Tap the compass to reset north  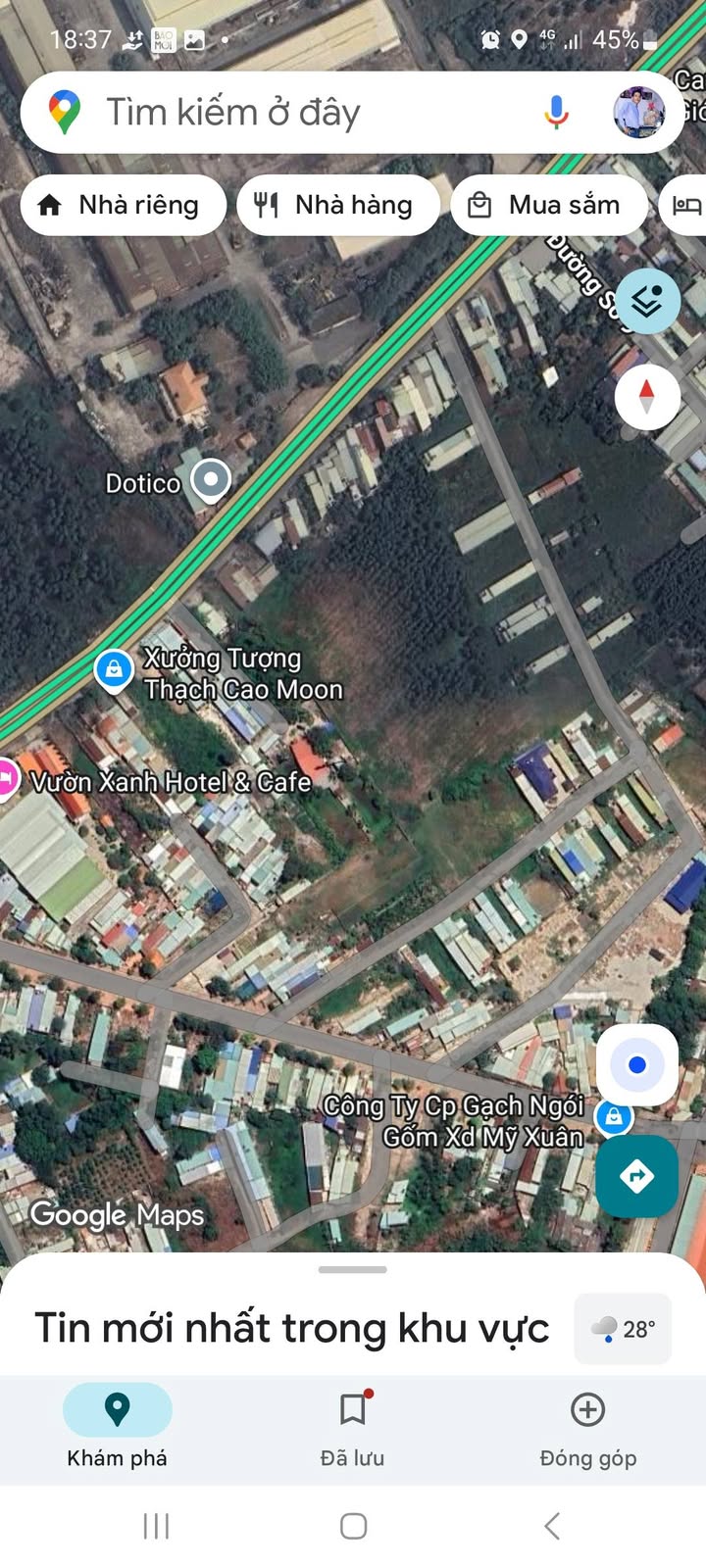647,396
